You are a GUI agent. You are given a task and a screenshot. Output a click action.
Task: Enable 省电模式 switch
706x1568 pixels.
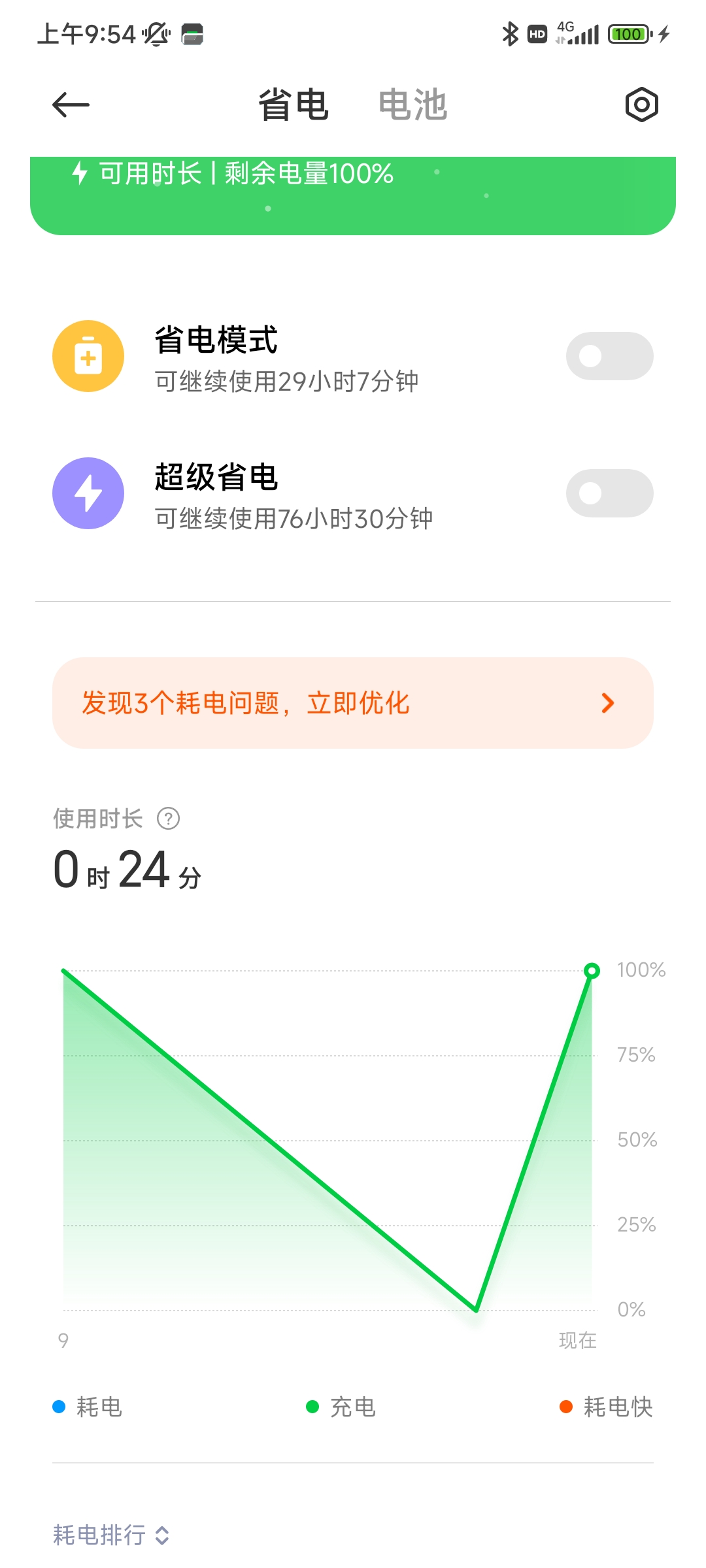pyautogui.click(x=609, y=356)
